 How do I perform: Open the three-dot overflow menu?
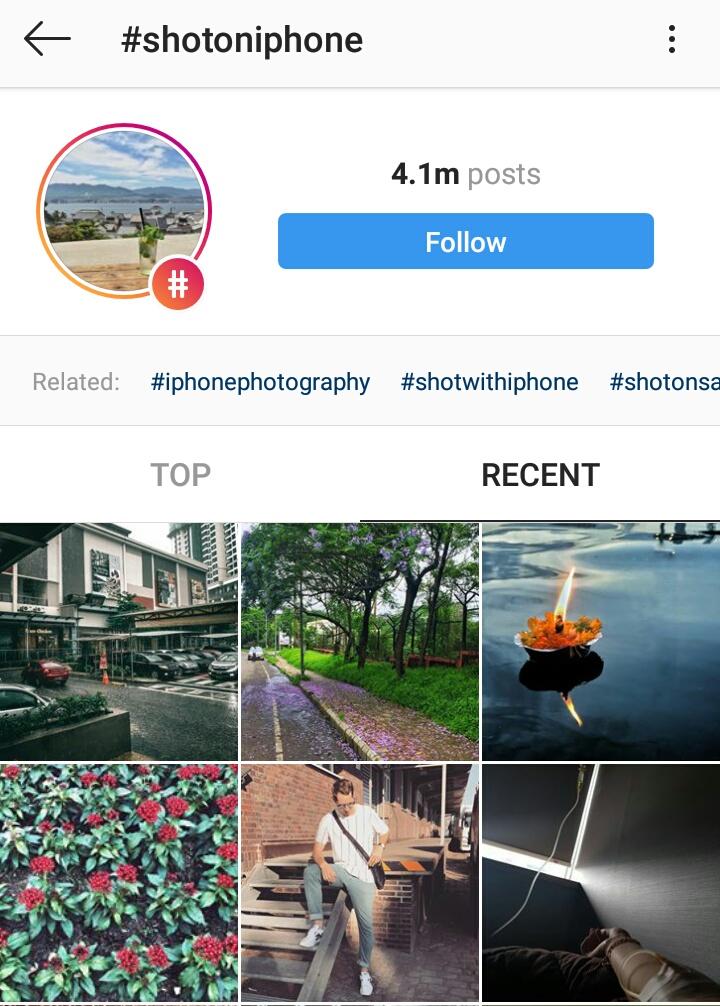pyautogui.click(x=671, y=40)
